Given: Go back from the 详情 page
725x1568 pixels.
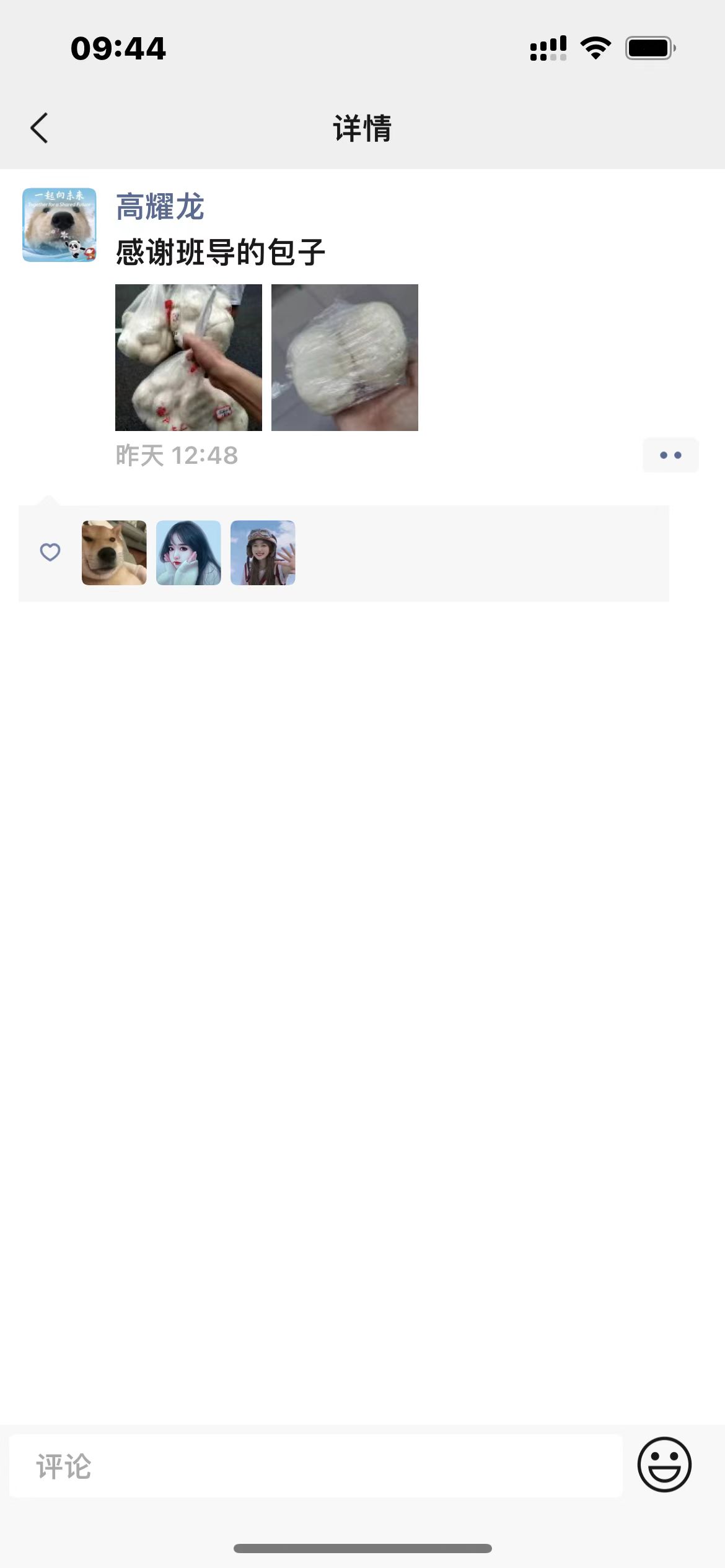Looking at the screenshot, I should (x=40, y=128).
